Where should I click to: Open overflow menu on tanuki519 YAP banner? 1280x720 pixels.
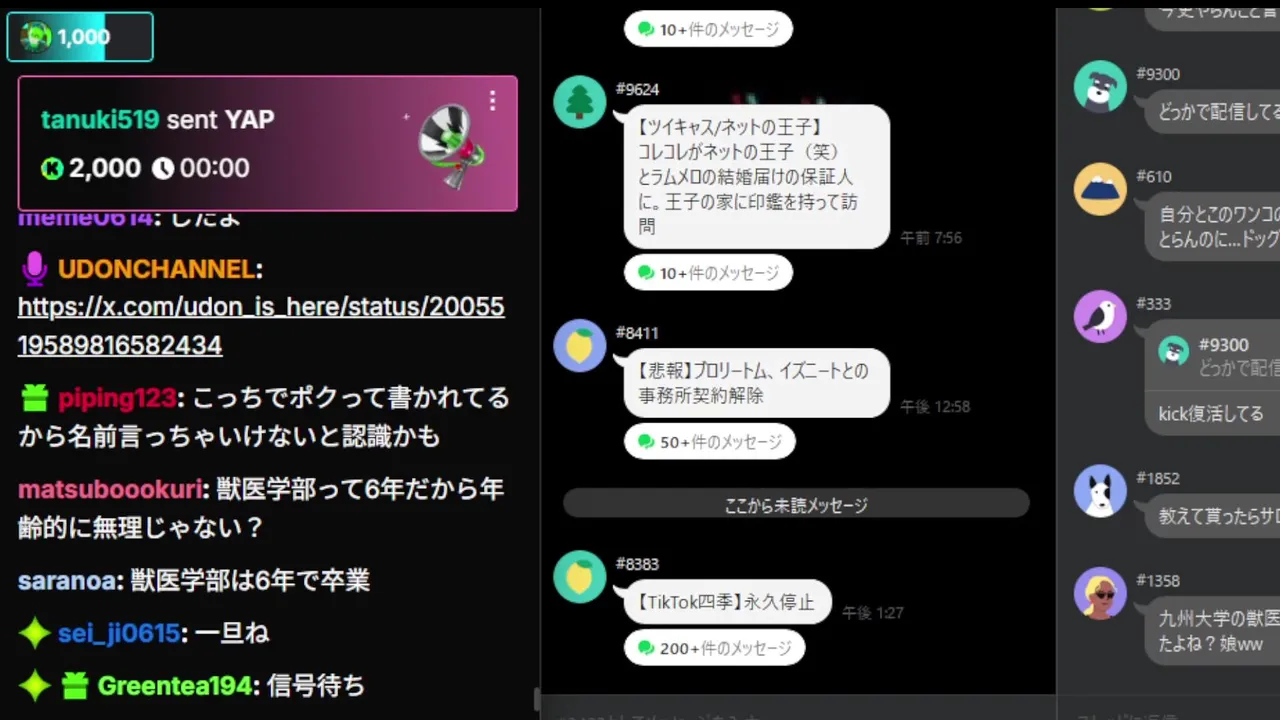click(492, 101)
